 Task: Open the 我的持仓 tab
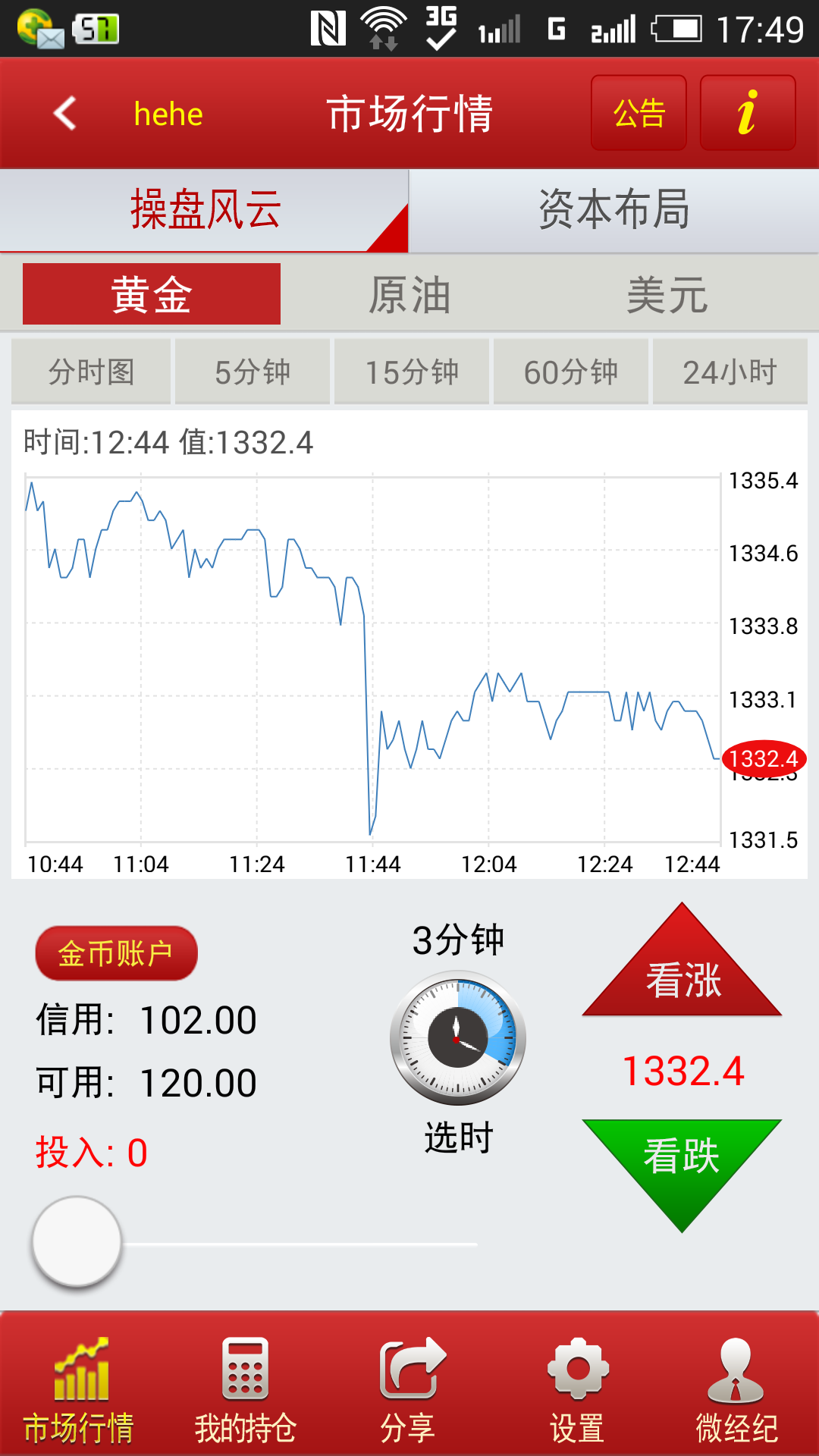245,1389
